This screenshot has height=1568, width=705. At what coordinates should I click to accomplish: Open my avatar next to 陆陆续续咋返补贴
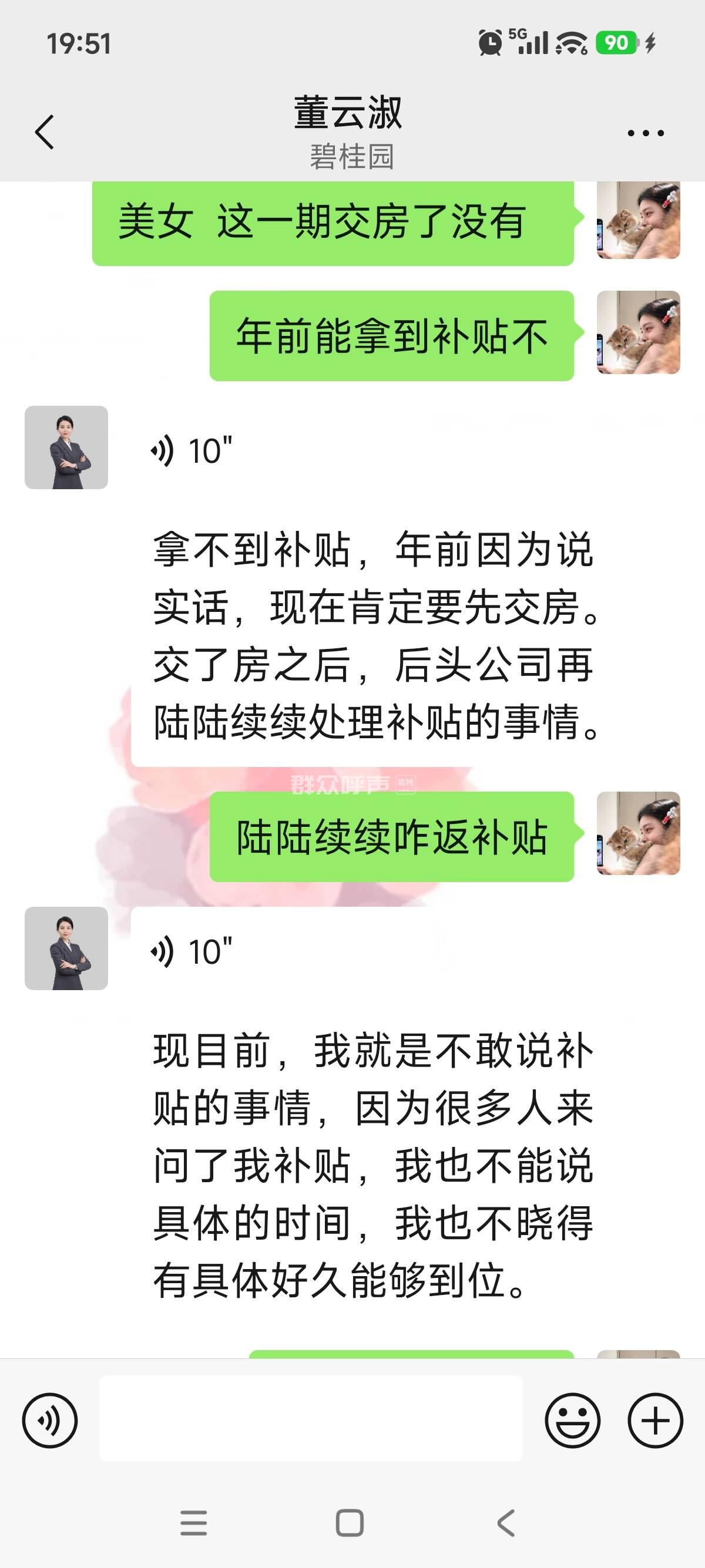pos(638,833)
